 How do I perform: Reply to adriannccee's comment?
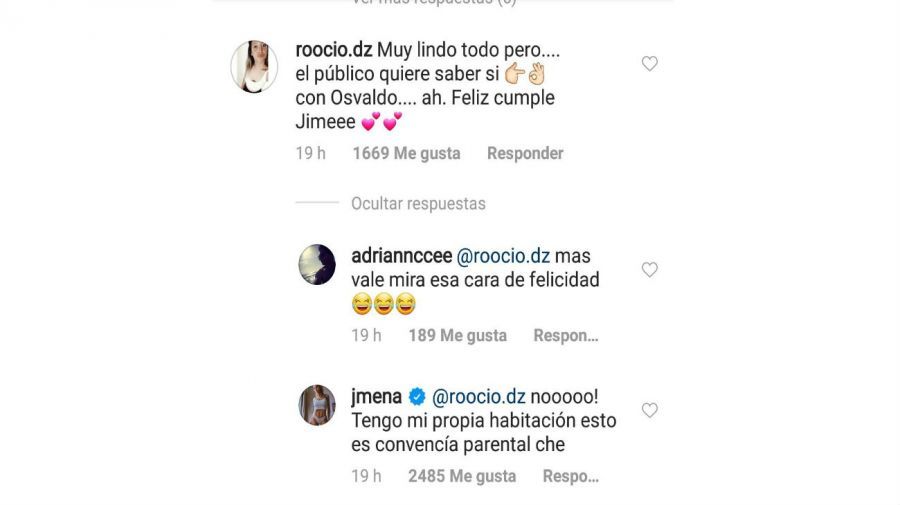tap(565, 335)
